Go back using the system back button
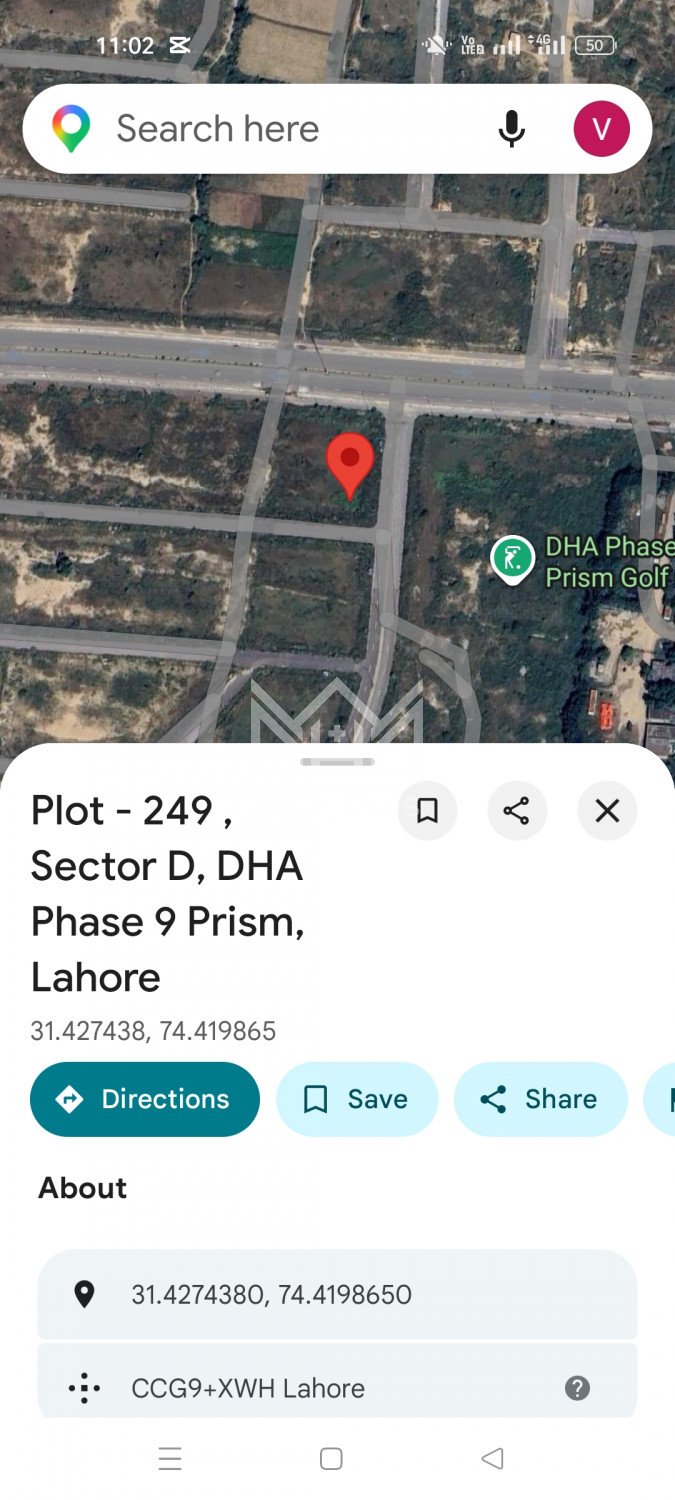675x1500 pixels. [x=492, y=1459]
